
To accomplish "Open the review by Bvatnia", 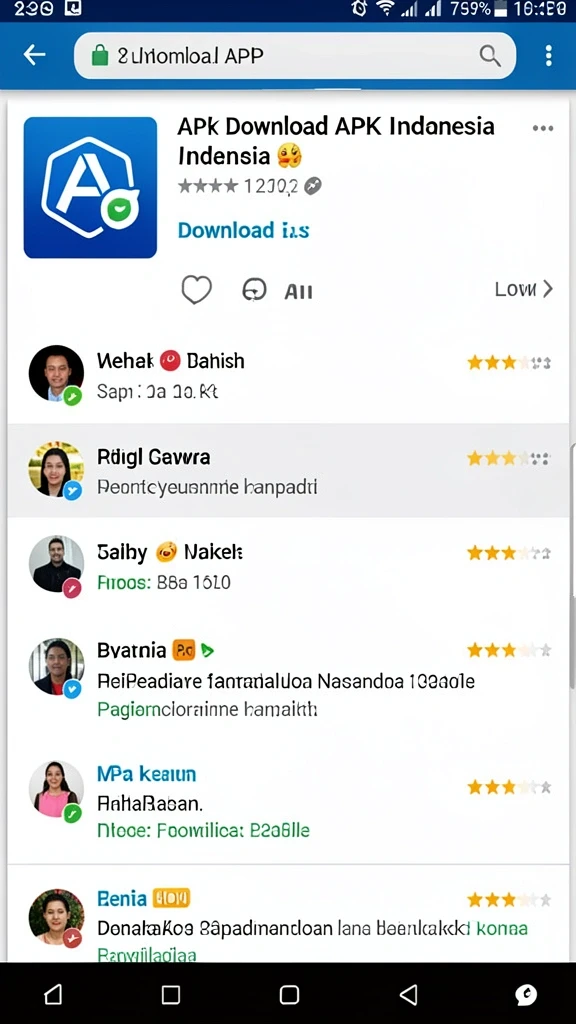I will 288,678.
